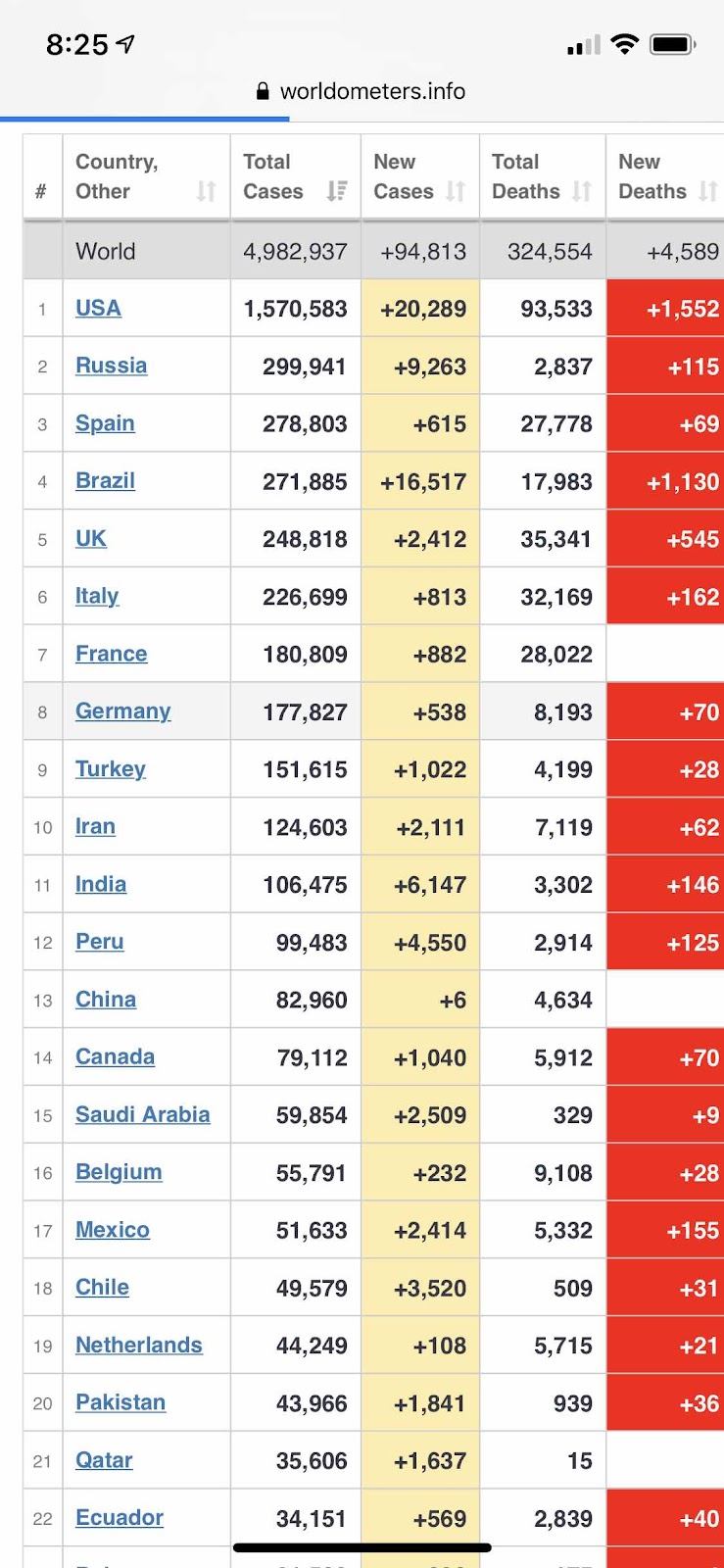Image resolution: width=724 pixels, height=1568 pixels.
Task: Sort by the New Cases header
Action: coord(419,177)
